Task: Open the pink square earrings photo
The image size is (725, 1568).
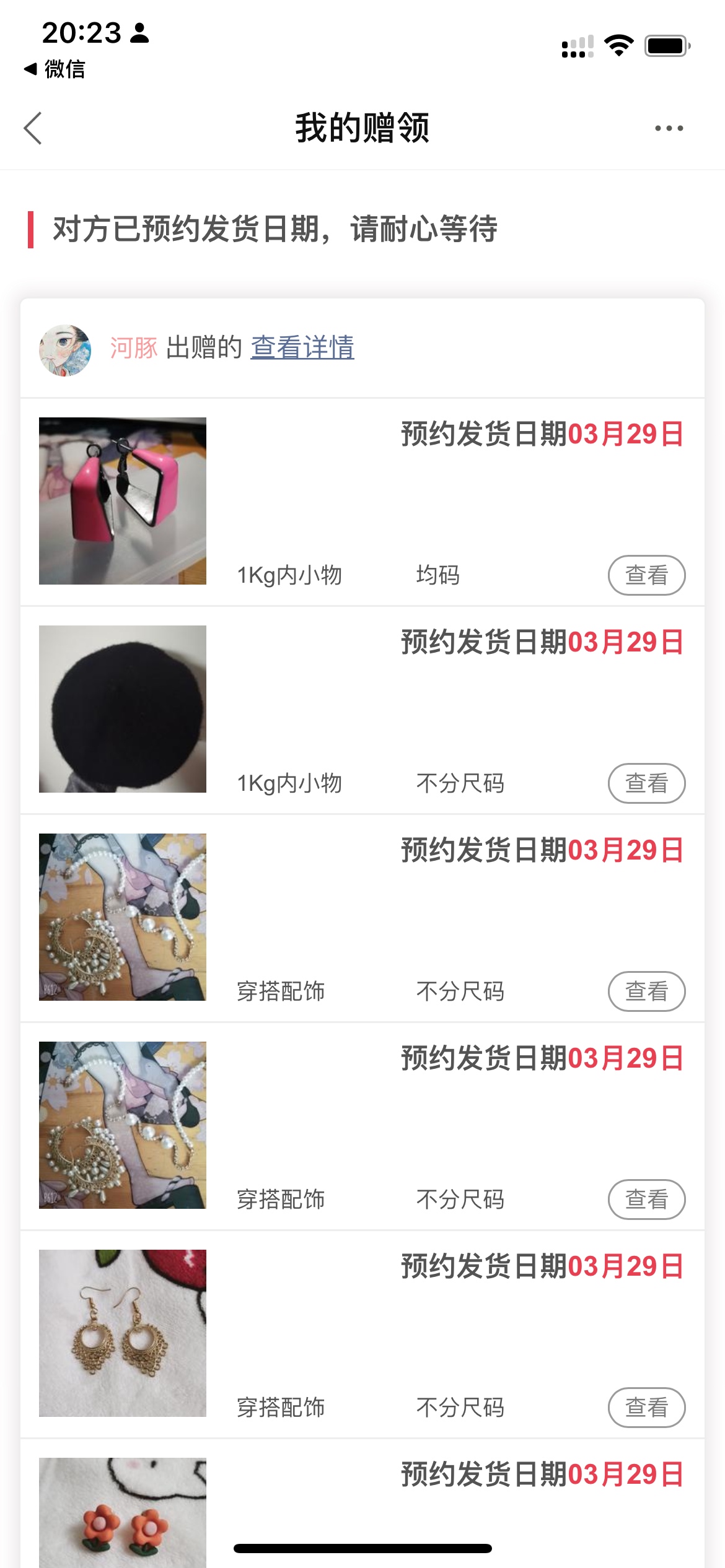Action: [123, 501]
